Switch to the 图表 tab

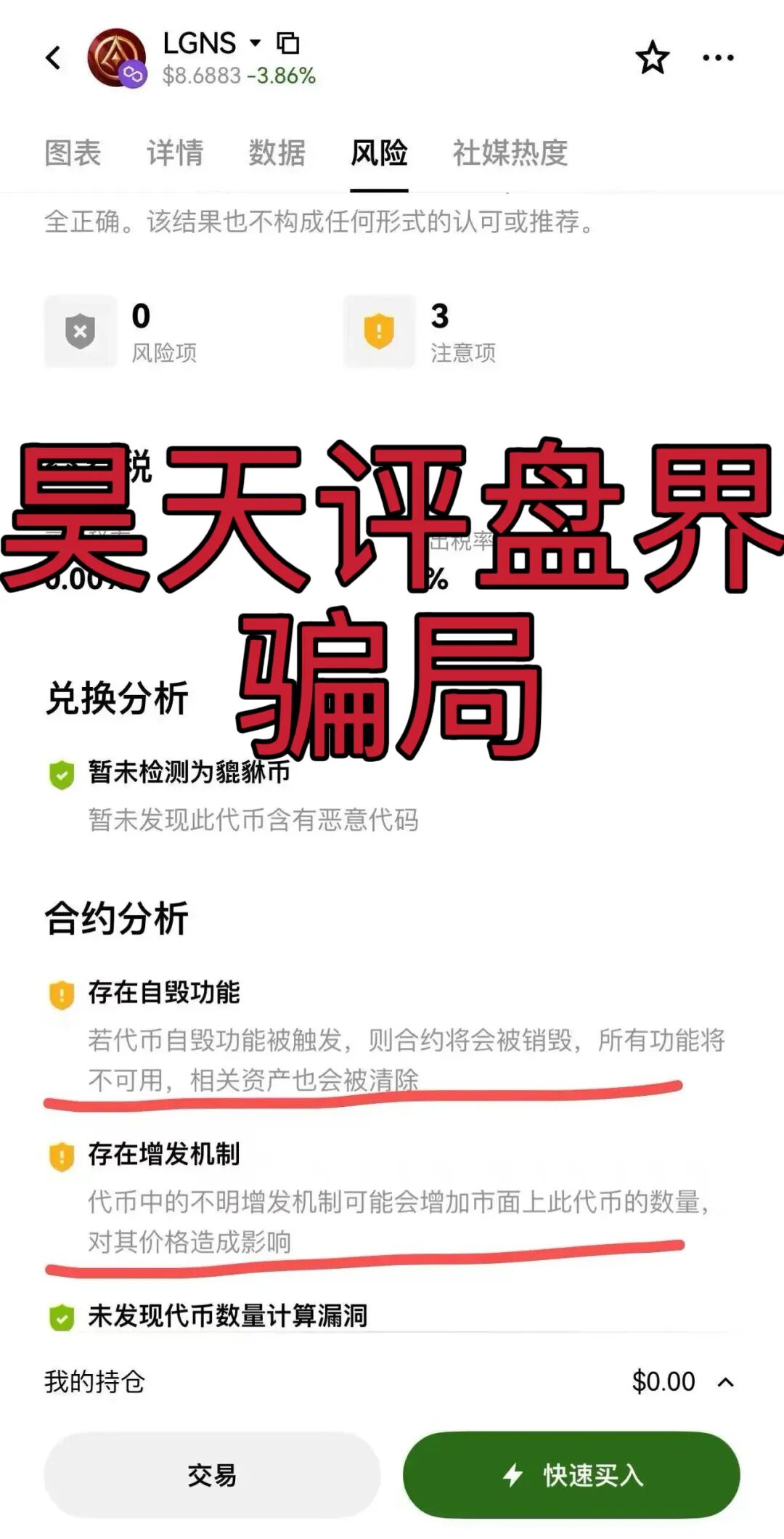(x=73, y=153)
